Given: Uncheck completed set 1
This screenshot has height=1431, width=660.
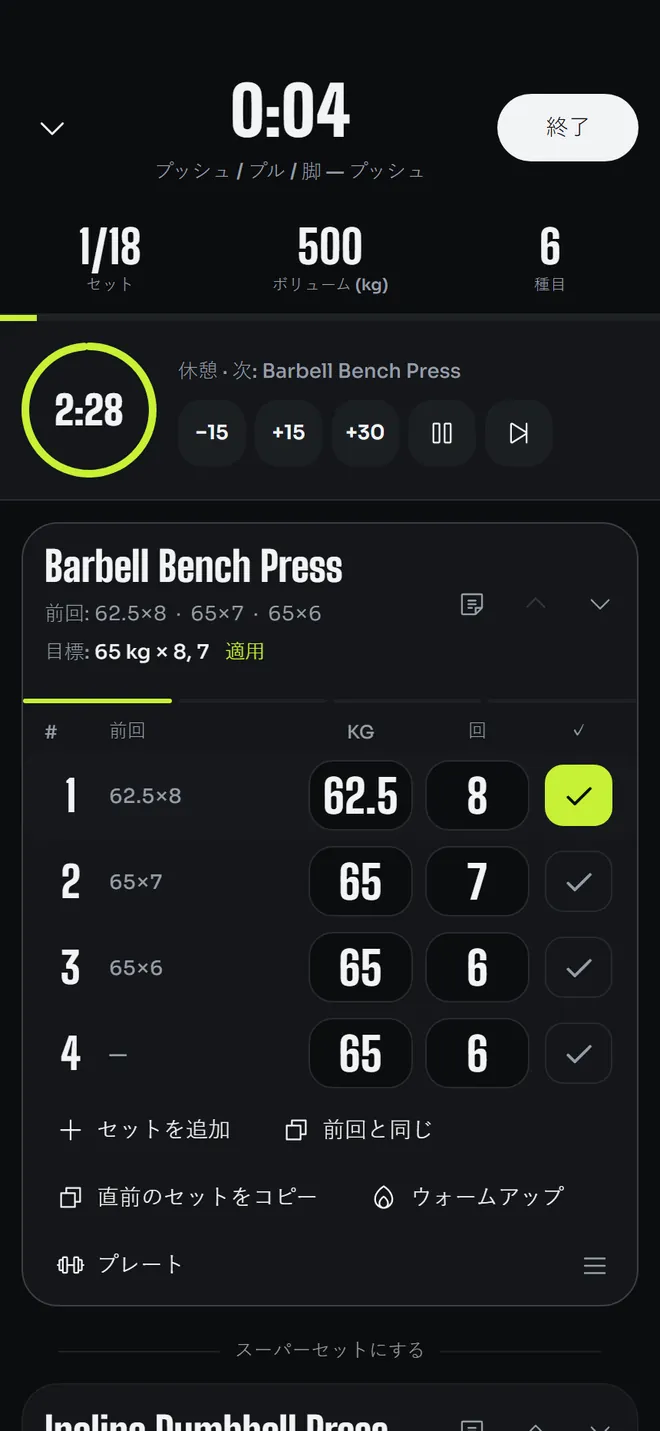Looking at the screenshot, I should tap(578, 796).
